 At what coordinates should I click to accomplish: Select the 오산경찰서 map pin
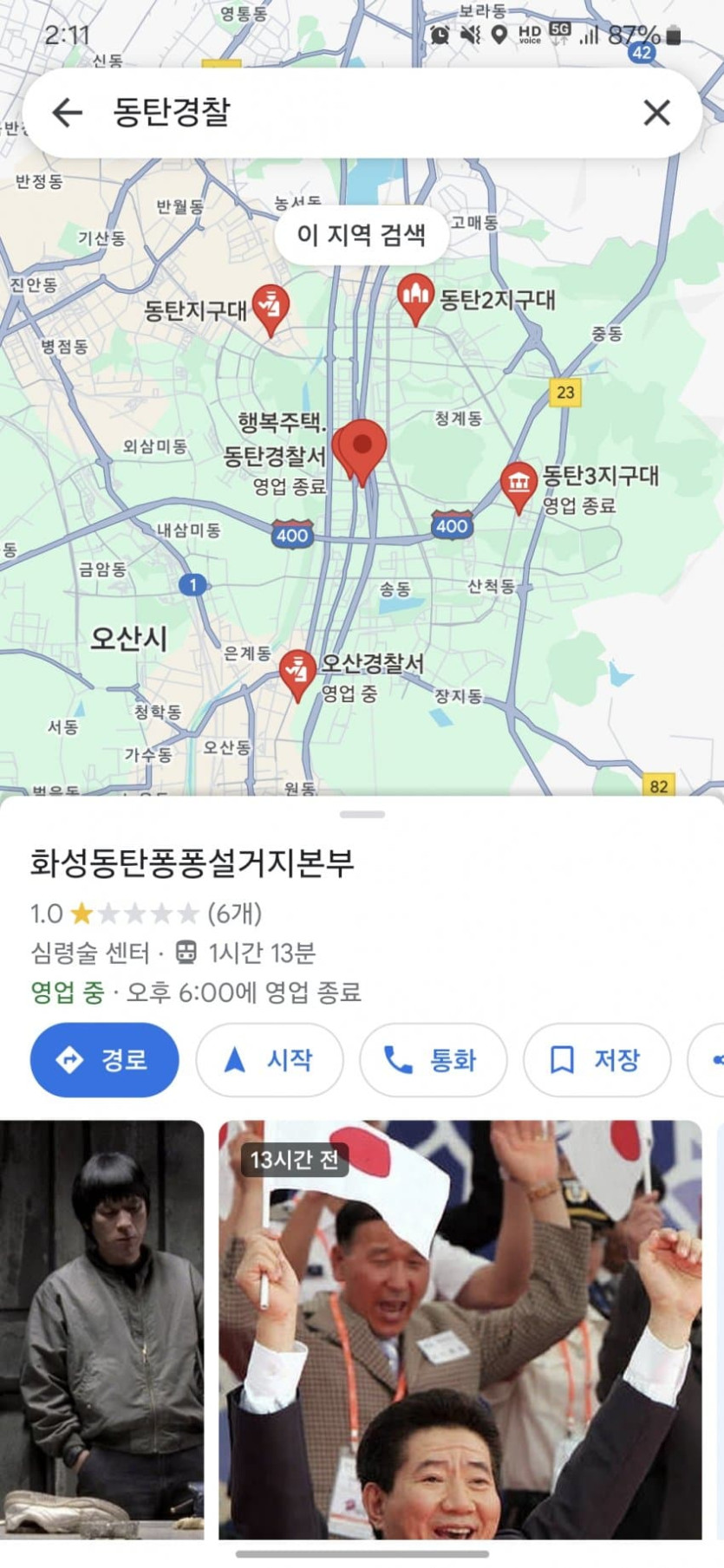coord(297,673)
